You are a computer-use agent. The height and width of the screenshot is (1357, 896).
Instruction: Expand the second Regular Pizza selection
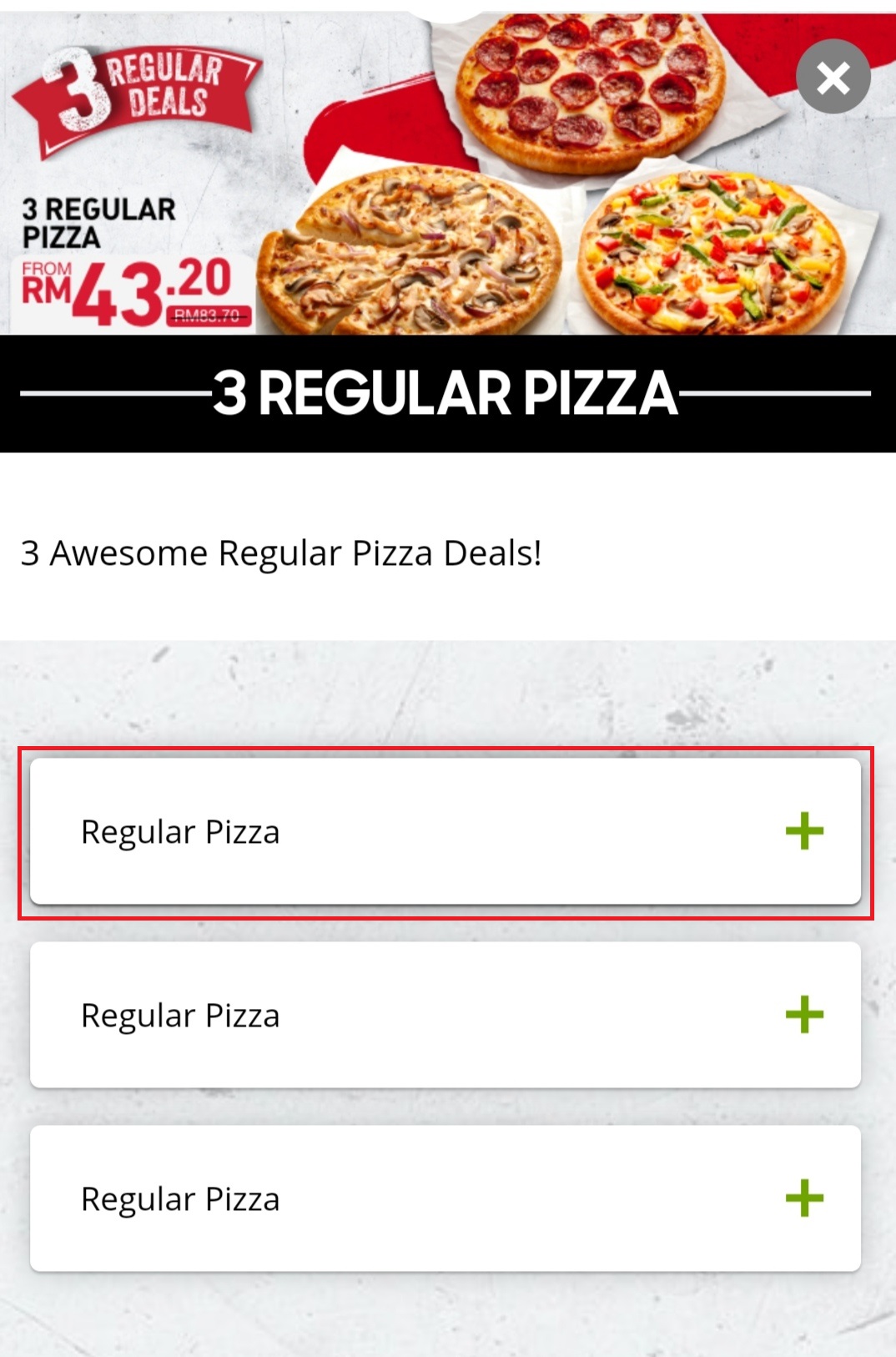(803, 1015)
